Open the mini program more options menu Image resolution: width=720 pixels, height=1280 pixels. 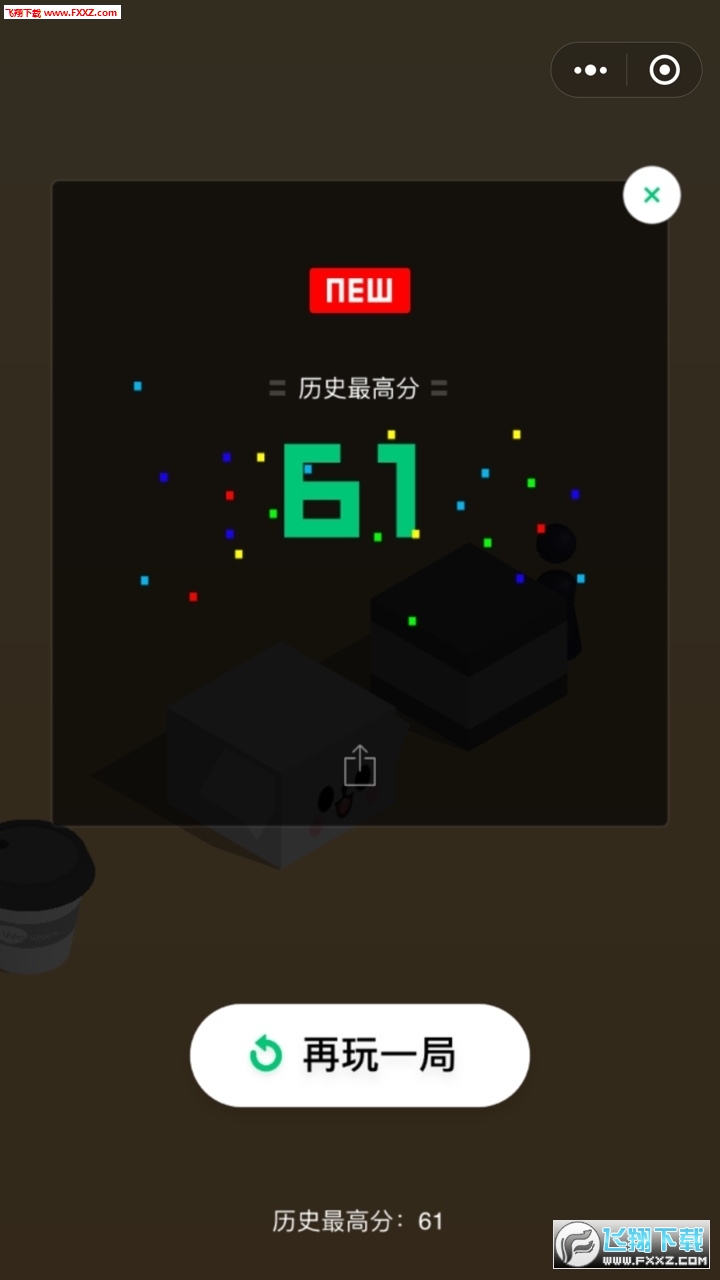coord(590,70)
